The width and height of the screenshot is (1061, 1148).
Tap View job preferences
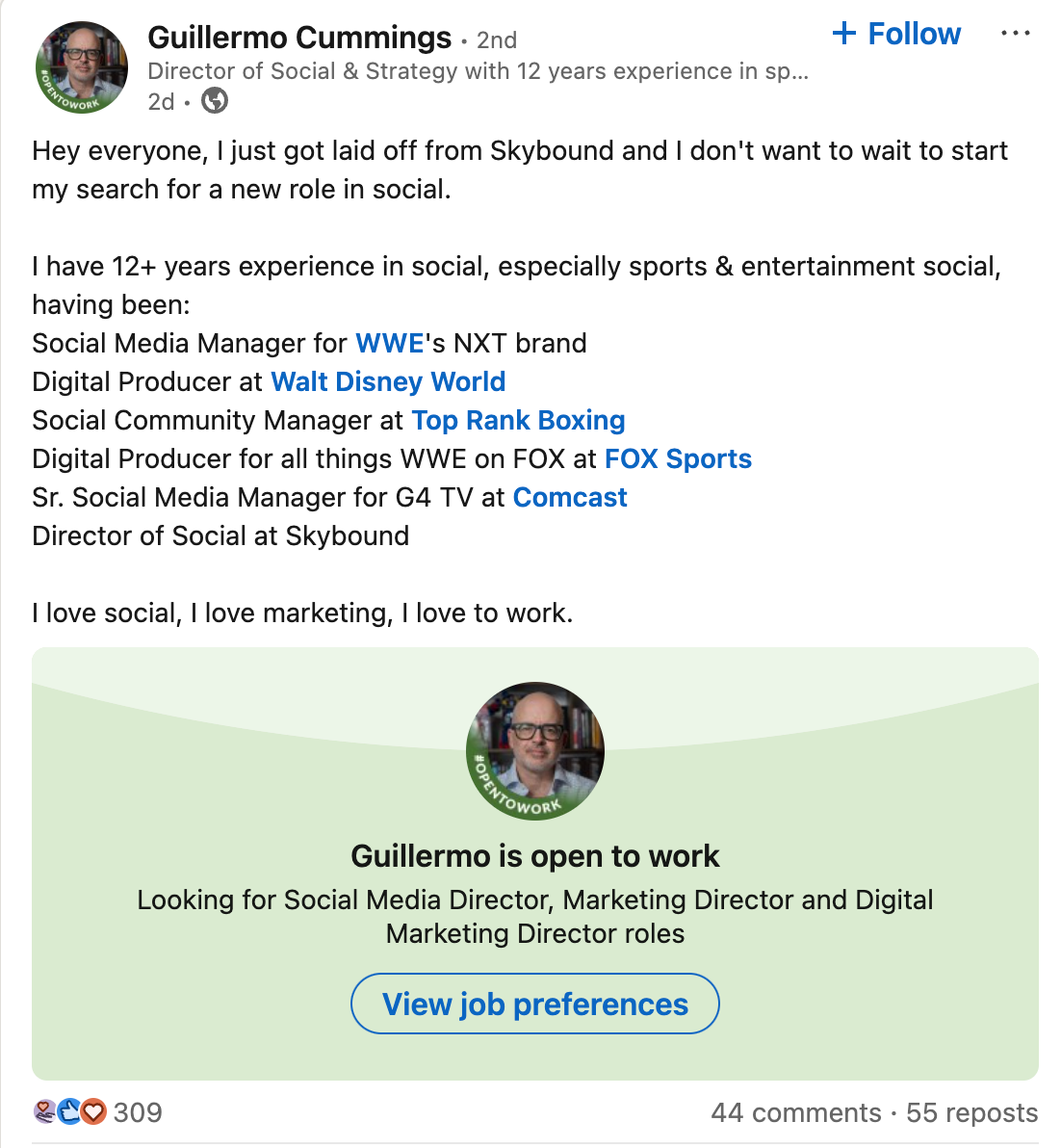(x=535, y=1004)
